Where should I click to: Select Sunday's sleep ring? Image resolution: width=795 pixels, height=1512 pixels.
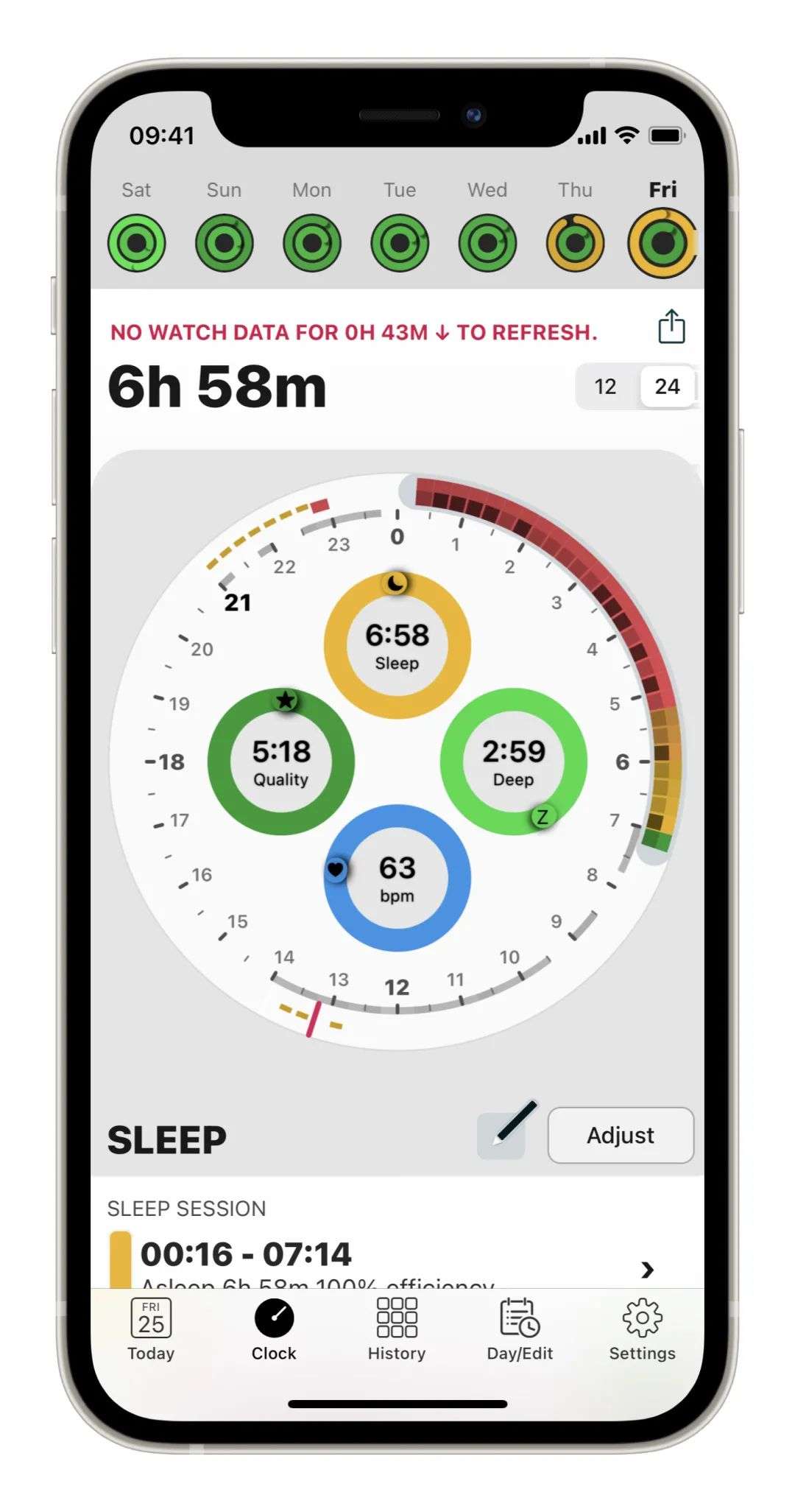click(x=225, y=243)
